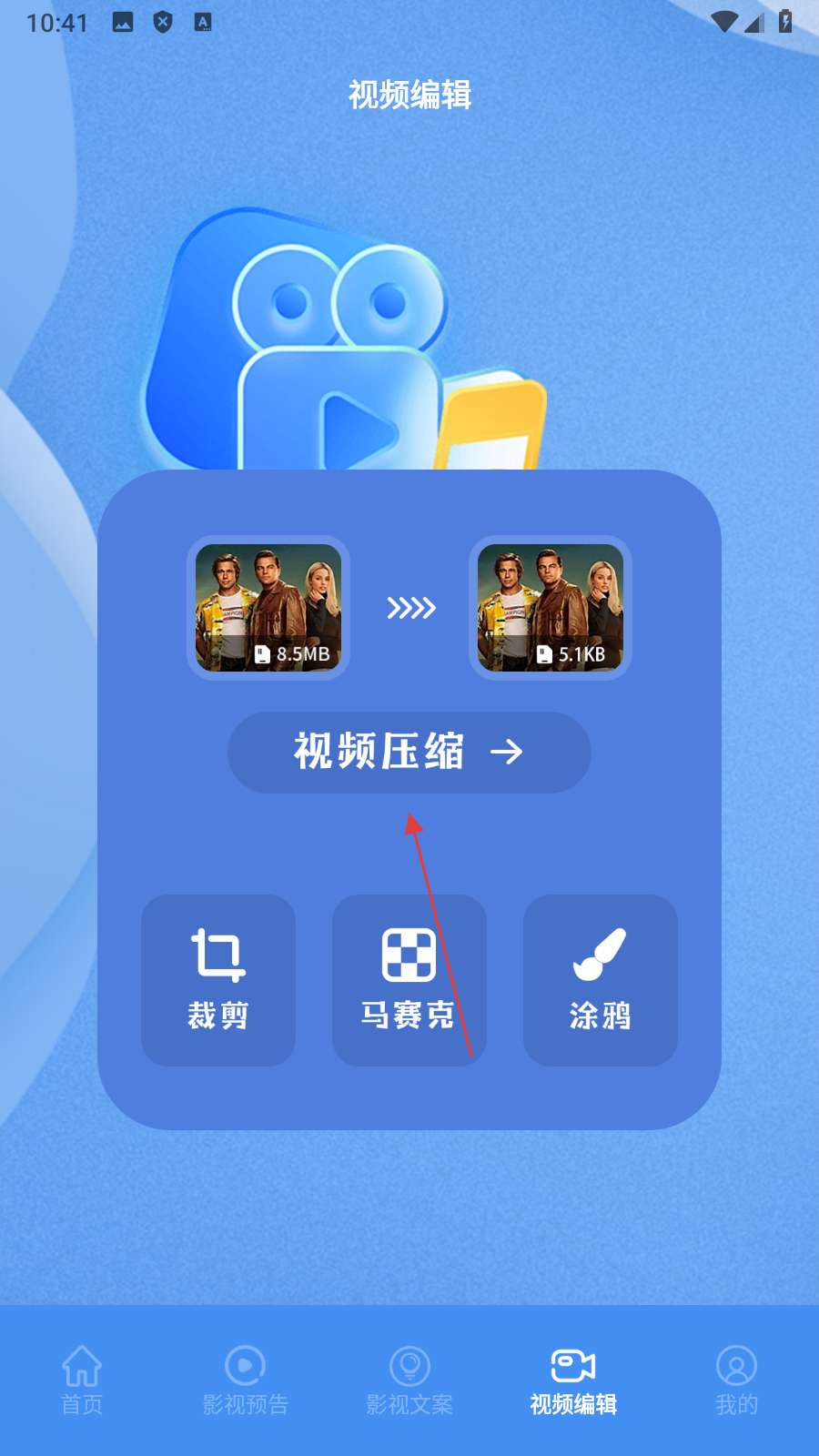Screen dimensions: 819x1456
Task: Open the 裁剪 crop tool
Action: click(218, 980)
